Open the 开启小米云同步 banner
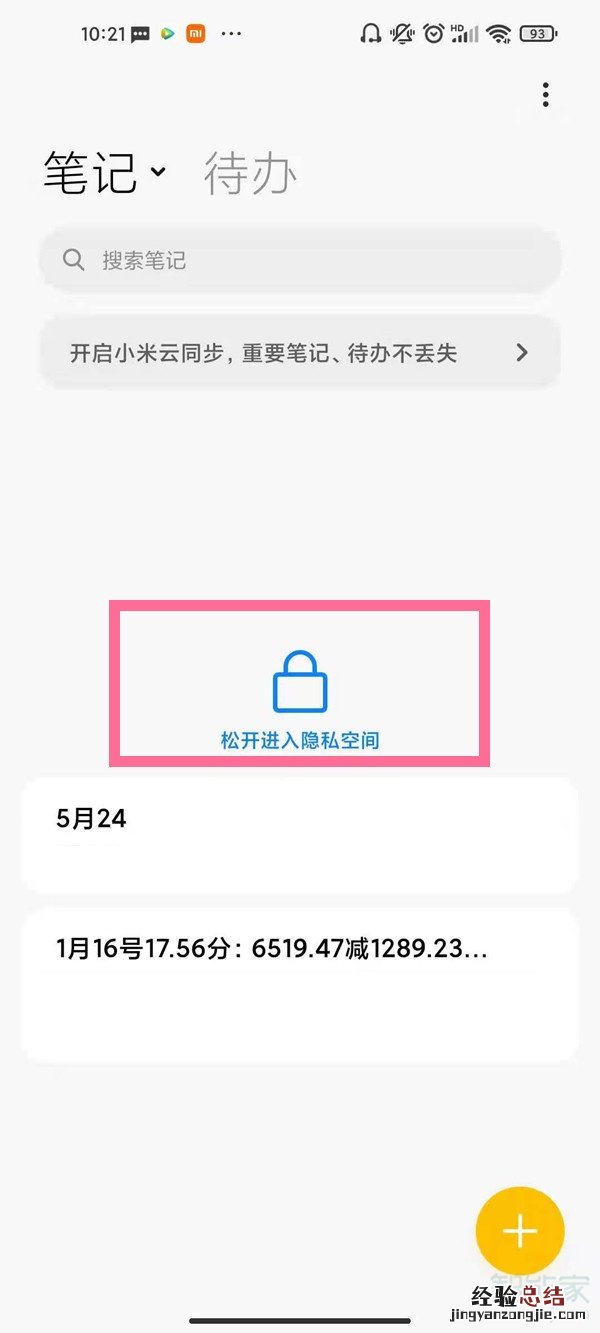The width and height of the screenshot is (600, 1333). point(300,353)
